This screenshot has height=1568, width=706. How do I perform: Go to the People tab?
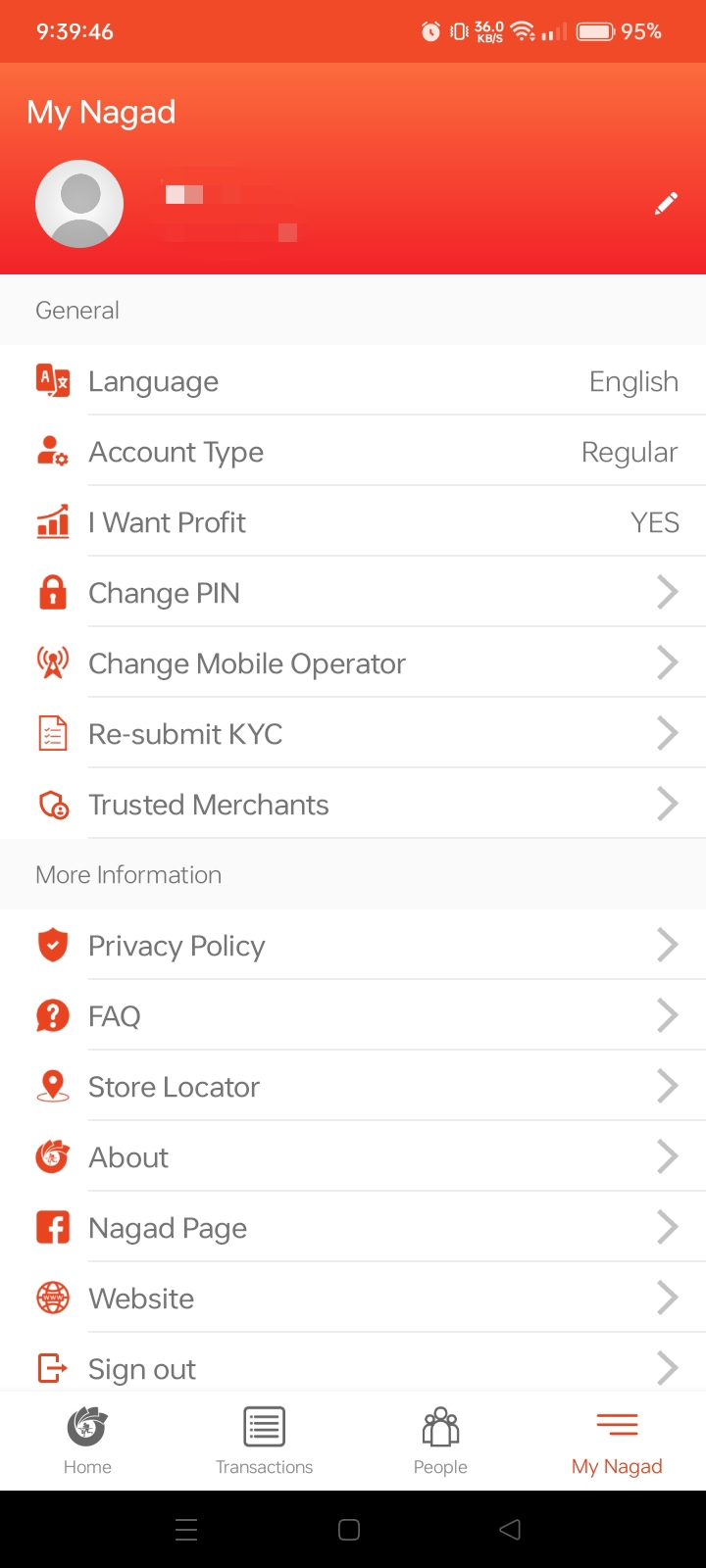point(440,1441)
